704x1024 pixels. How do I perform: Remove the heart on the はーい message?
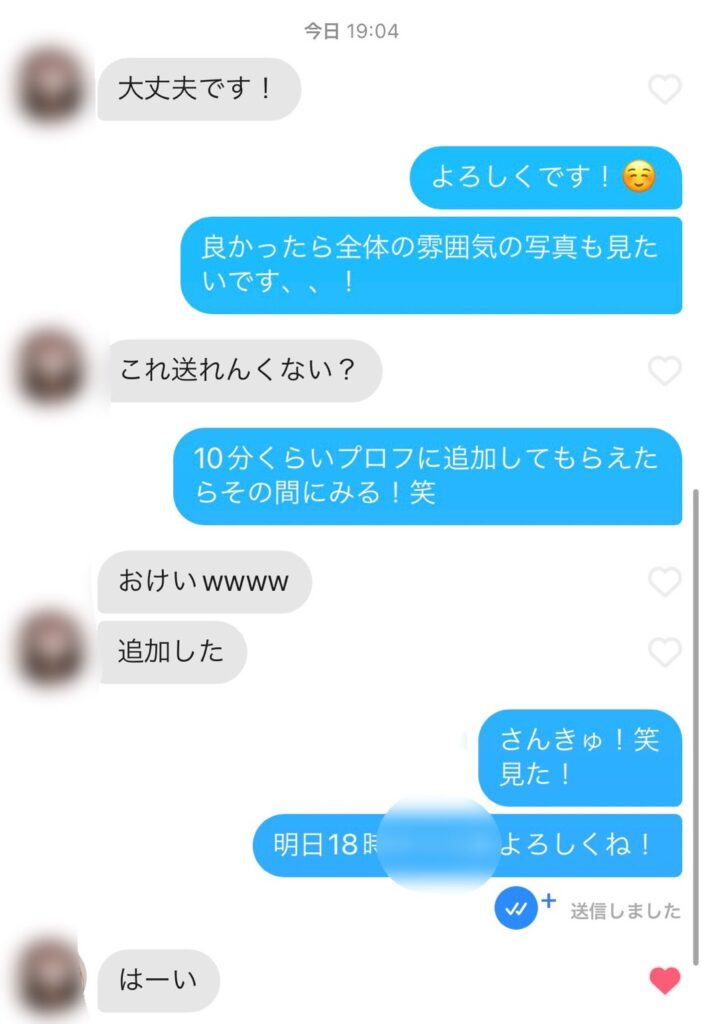(x=665, y=980)
